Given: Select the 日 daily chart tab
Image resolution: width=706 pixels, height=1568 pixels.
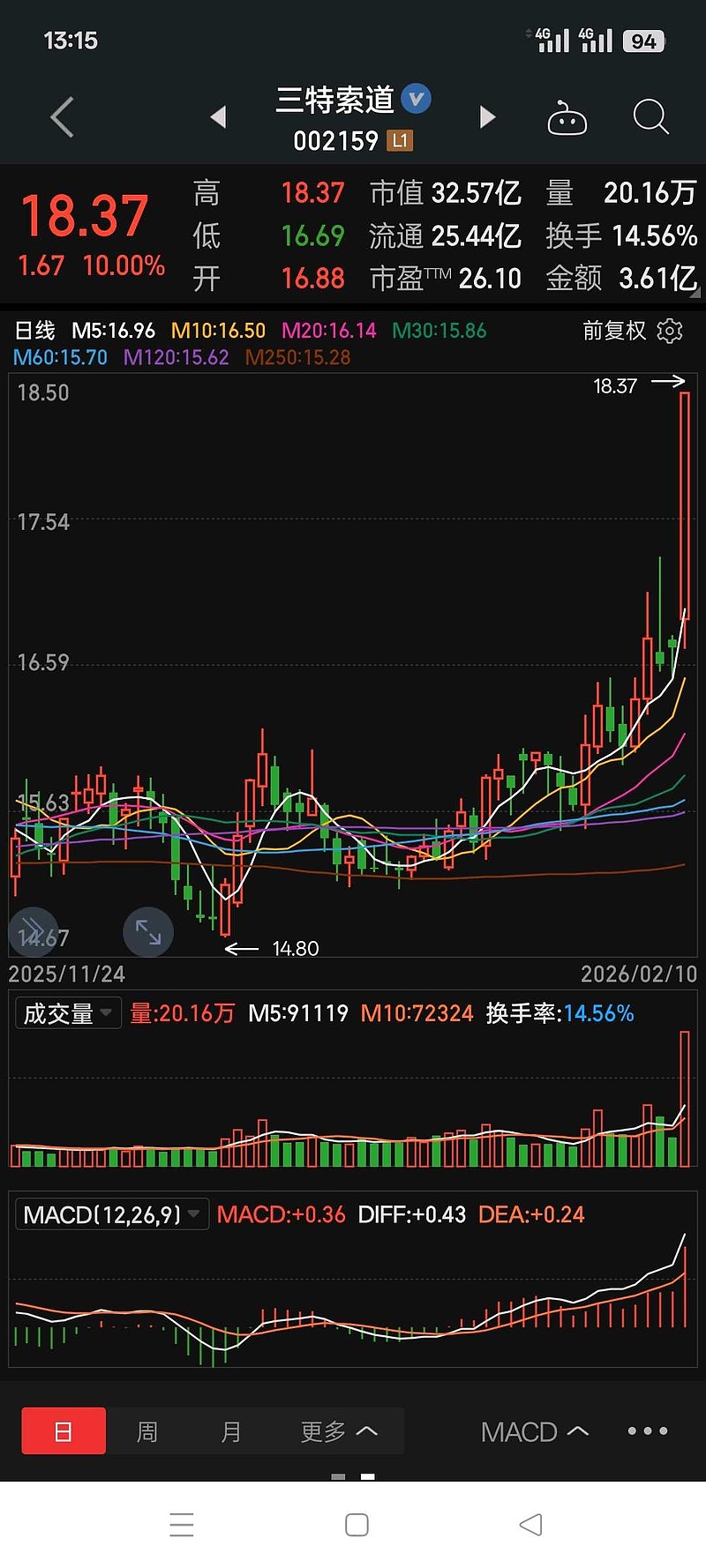Looking at the screenshot, I should pos(64,1431).
